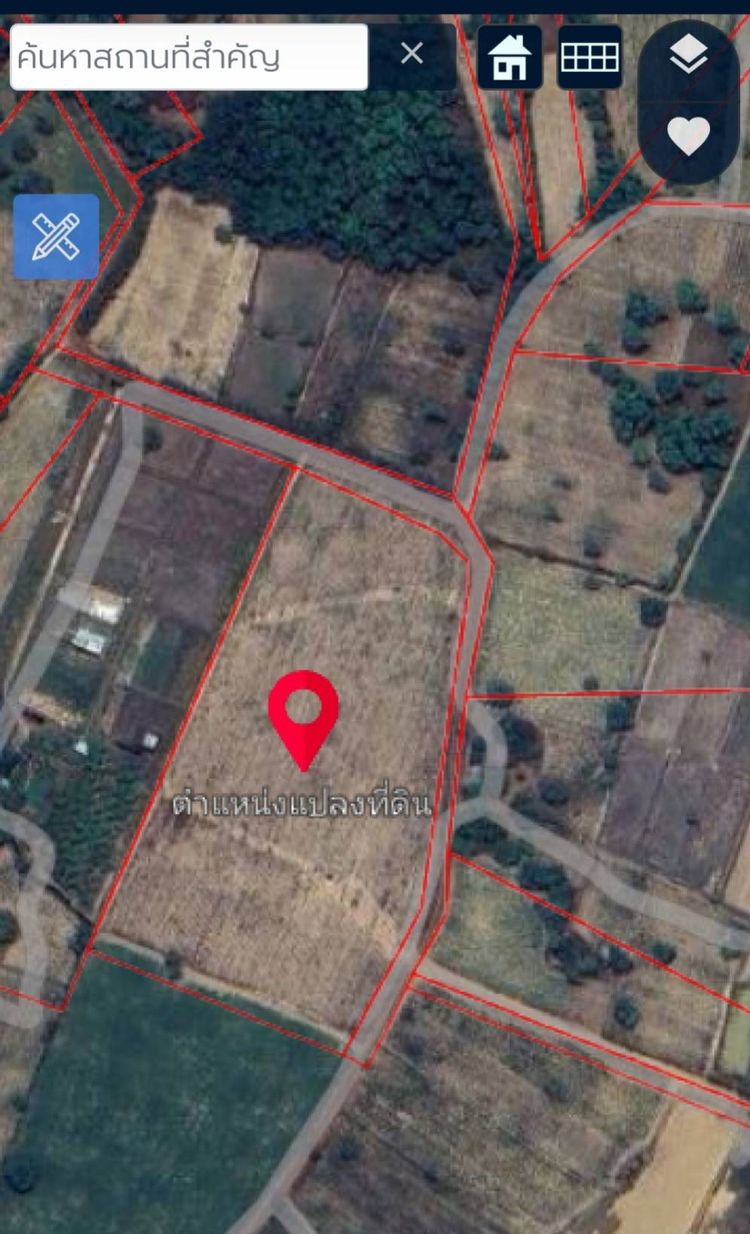Open the house icon button
Viewport: 750px width, 1234px height.
point(510,57)
